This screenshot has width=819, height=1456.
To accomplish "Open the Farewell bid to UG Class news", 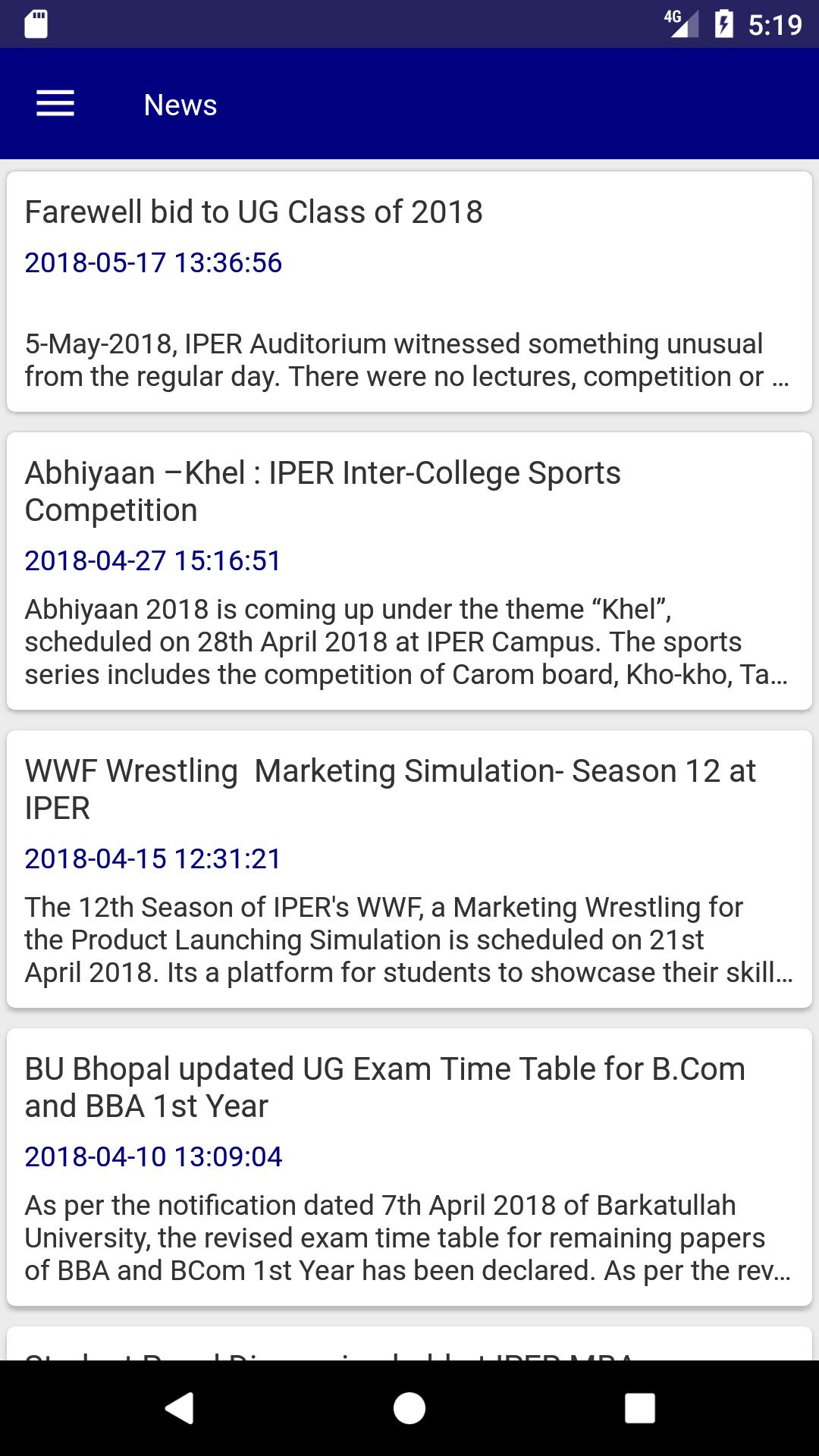I will [x=409, y=292].
